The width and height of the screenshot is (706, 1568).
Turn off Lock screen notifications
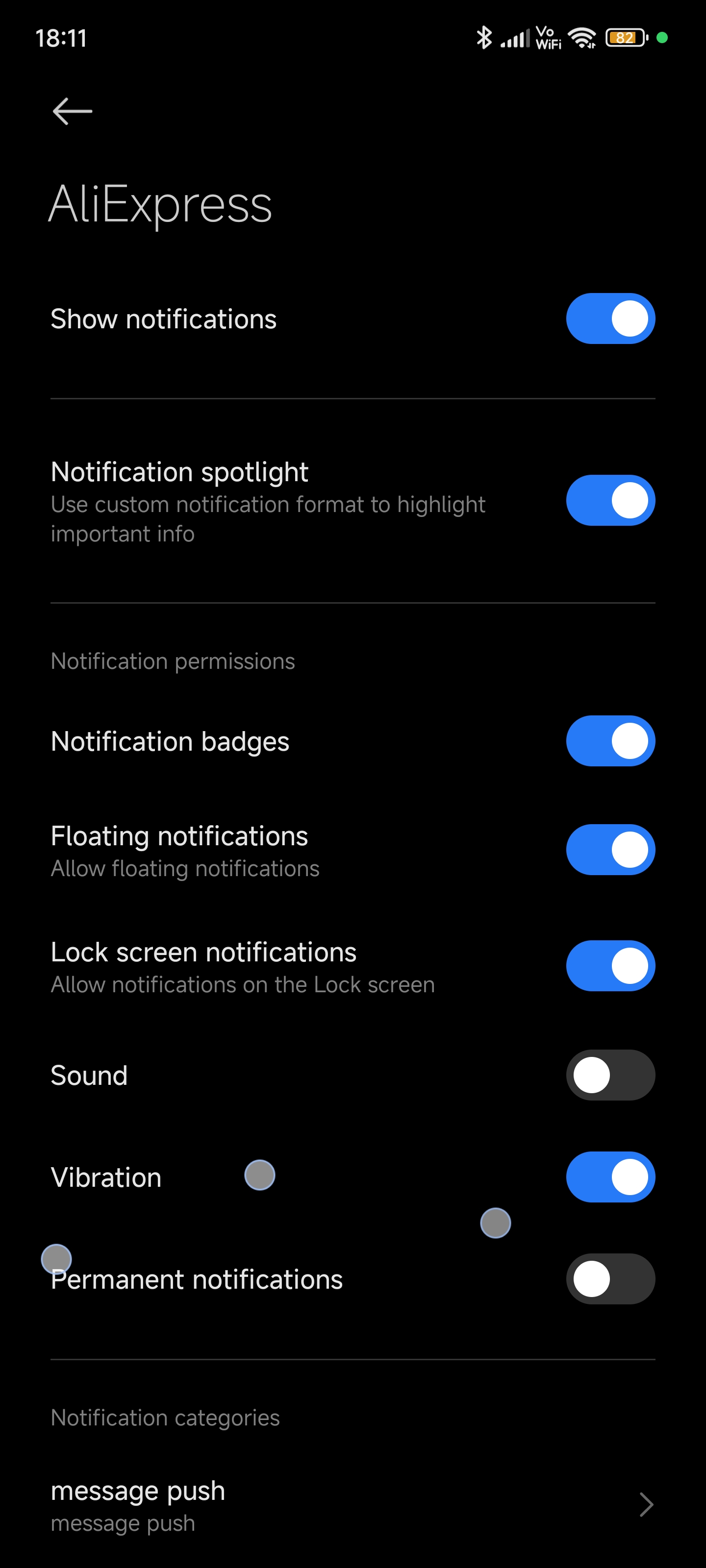(x=610, y=966)
